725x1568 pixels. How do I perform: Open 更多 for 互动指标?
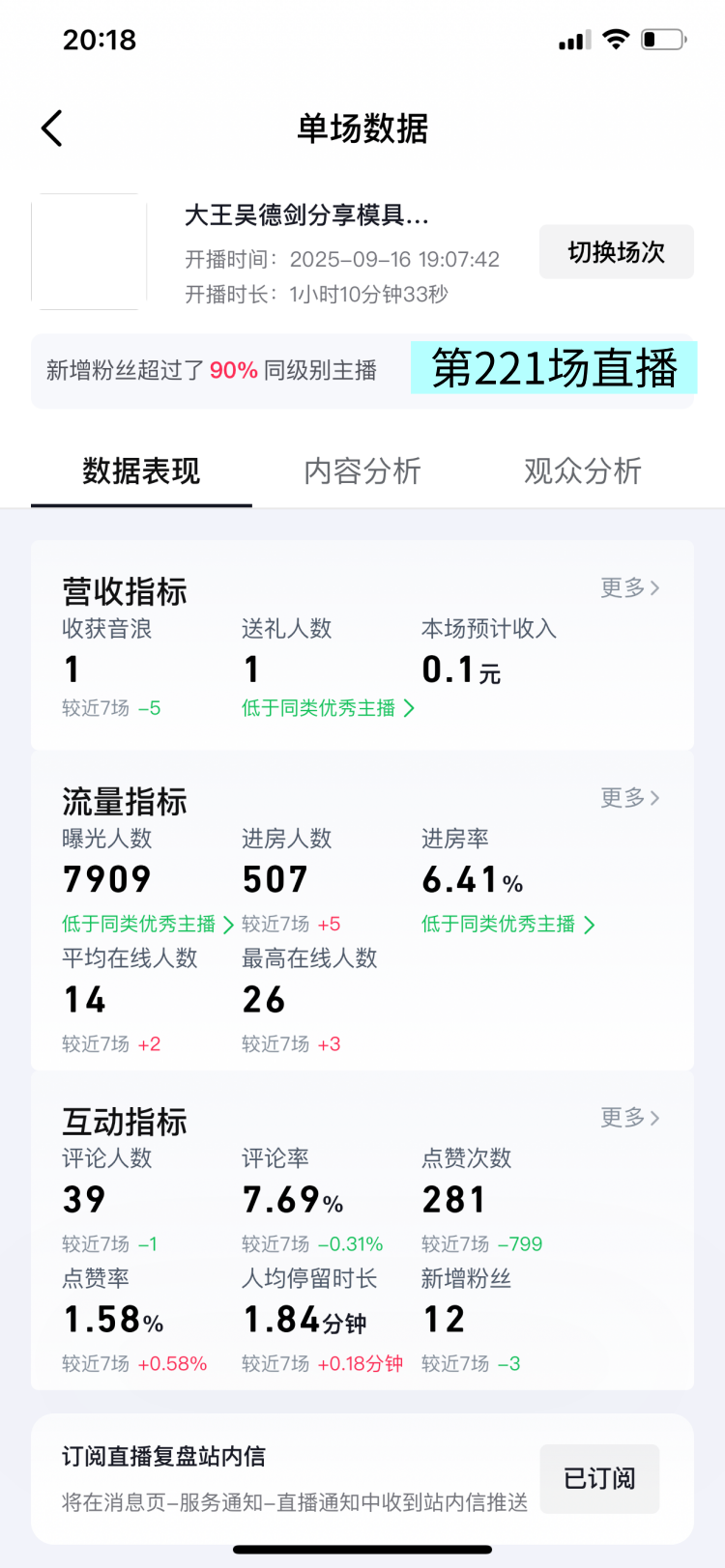point(629,1118)
